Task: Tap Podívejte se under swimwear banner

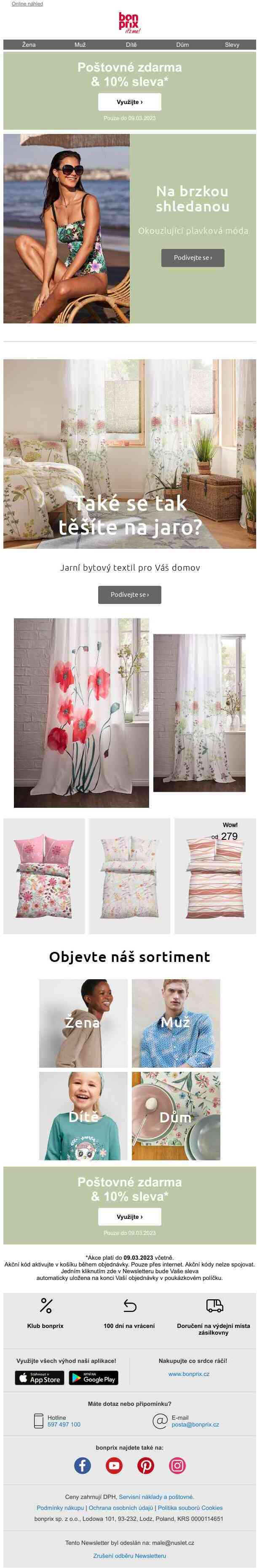Action: click(x=193, y=257)
